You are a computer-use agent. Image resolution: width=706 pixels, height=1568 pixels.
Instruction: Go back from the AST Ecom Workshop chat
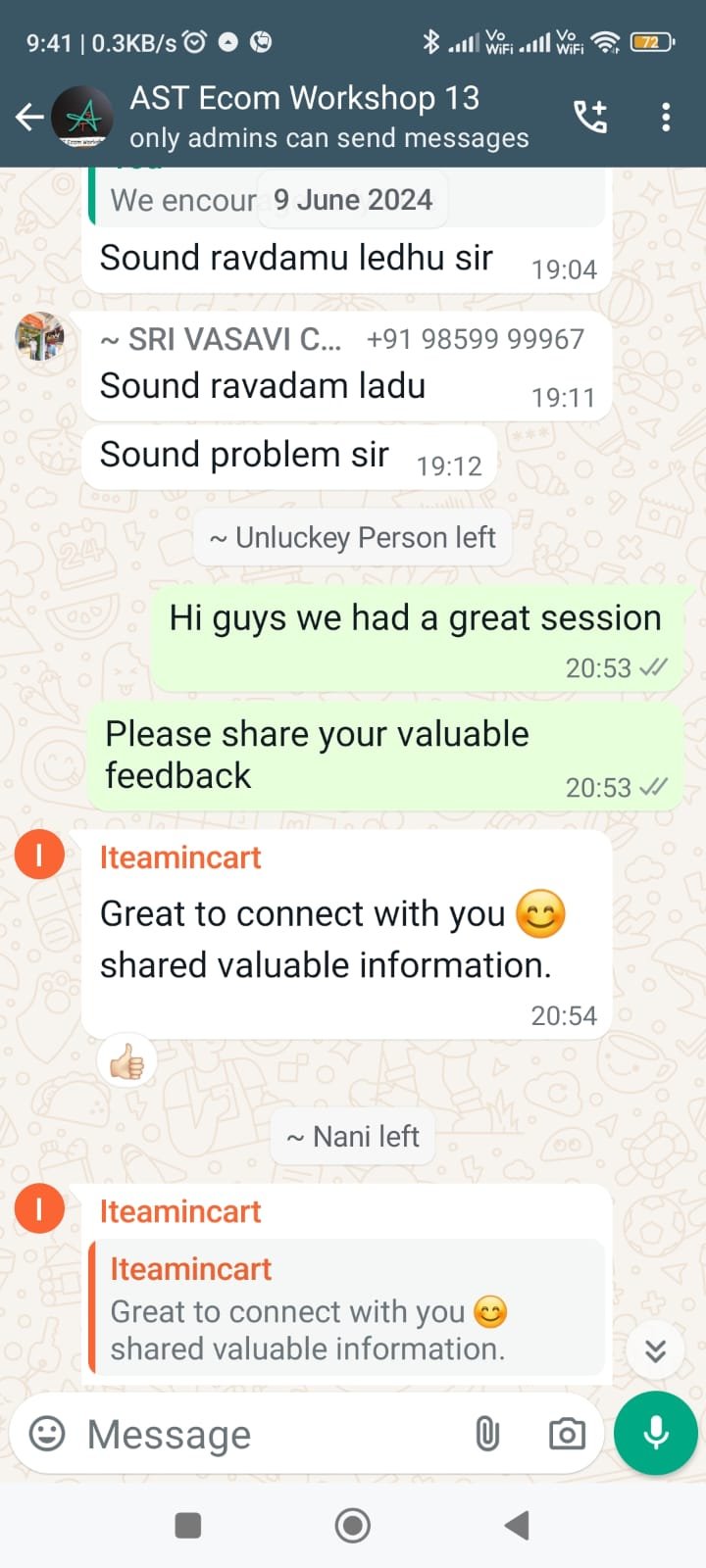pos(29,118)
